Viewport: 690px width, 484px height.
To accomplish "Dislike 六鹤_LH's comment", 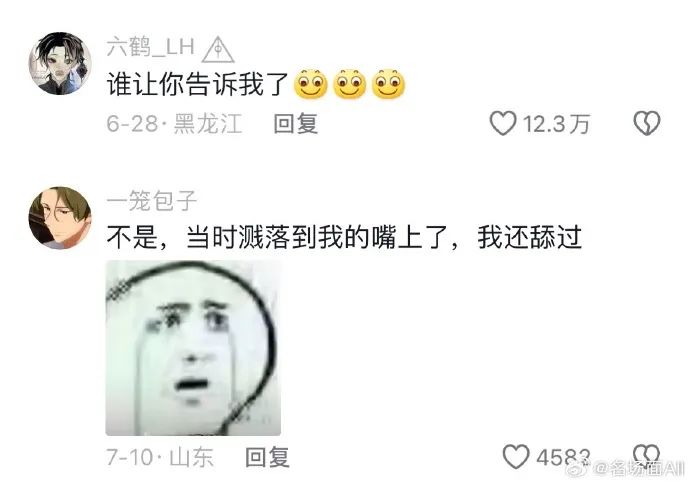I will click(647, 124).
